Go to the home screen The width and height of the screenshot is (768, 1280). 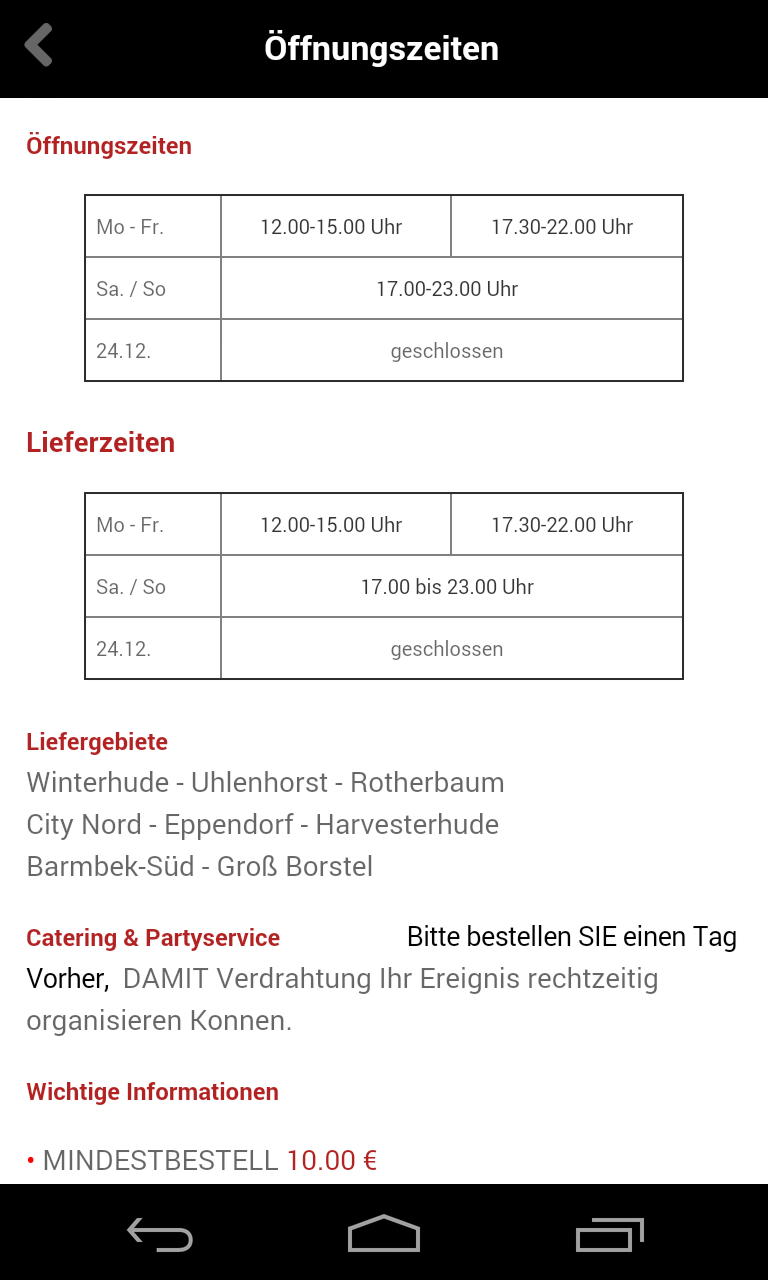coord(383,1234)
